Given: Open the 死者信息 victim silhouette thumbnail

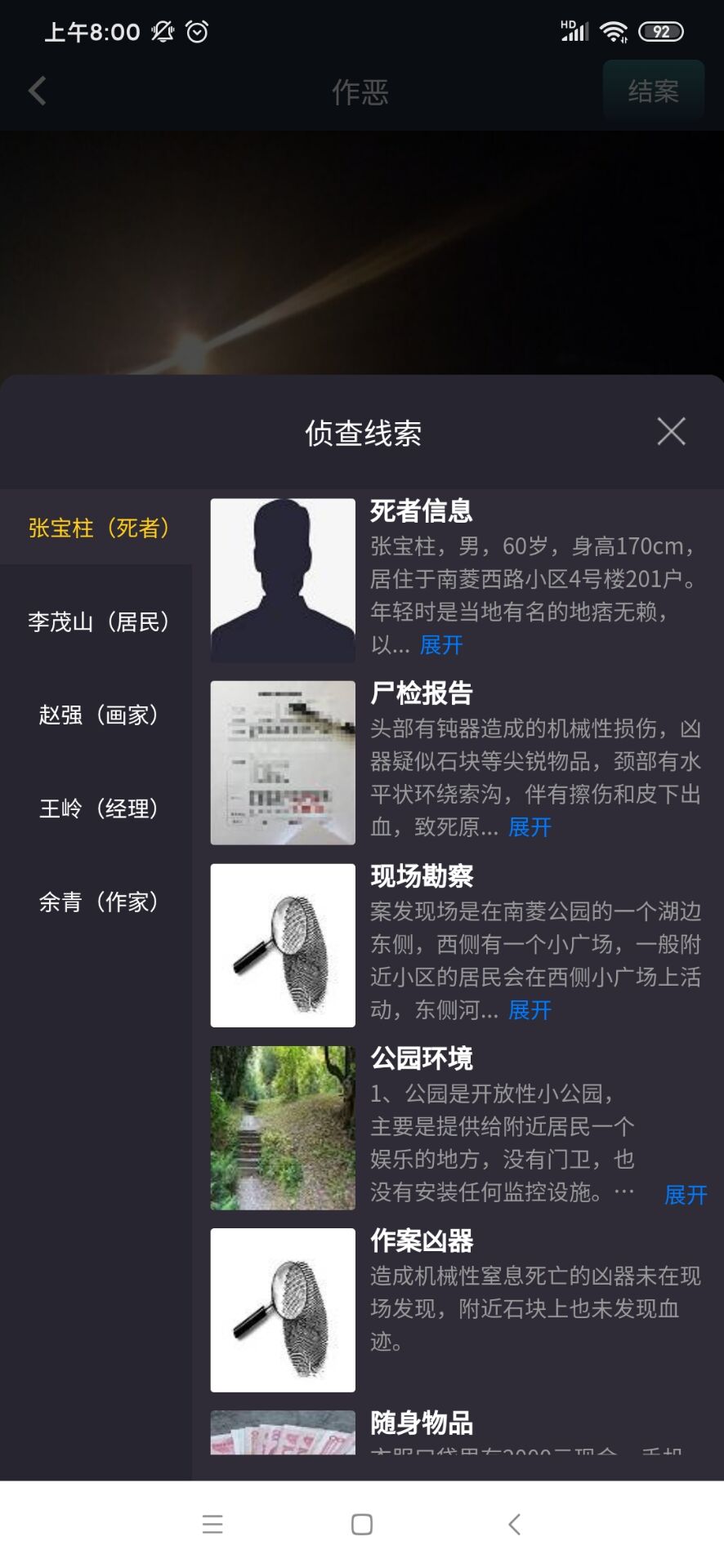Looking at the screenshot, I should 283,580.
